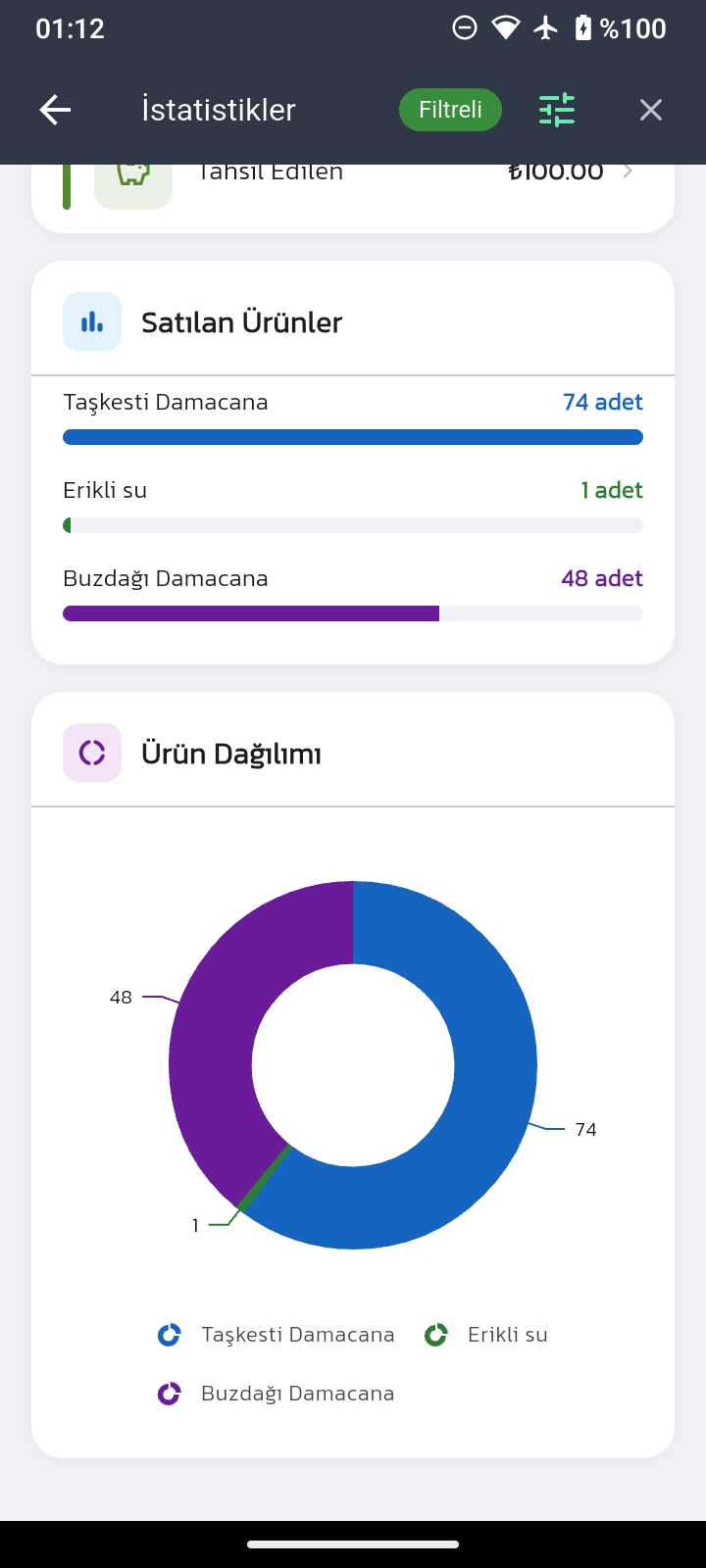Open the filter settings sliders icon
The width and height of the screenshot is (706, 1568).
click(x=556, y=109)
